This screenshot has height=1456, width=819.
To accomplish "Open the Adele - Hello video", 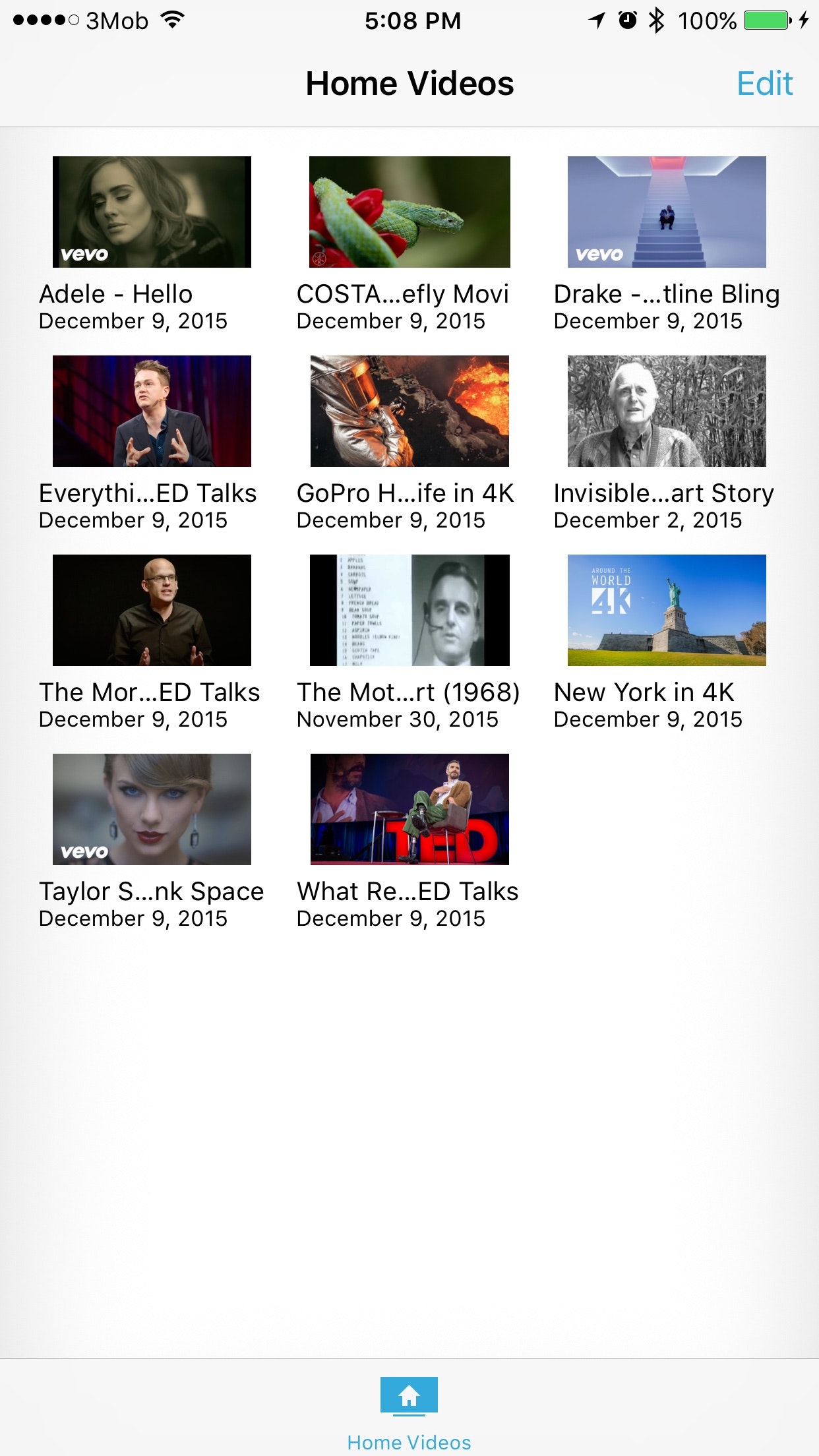I will click(x=152, y=212).
